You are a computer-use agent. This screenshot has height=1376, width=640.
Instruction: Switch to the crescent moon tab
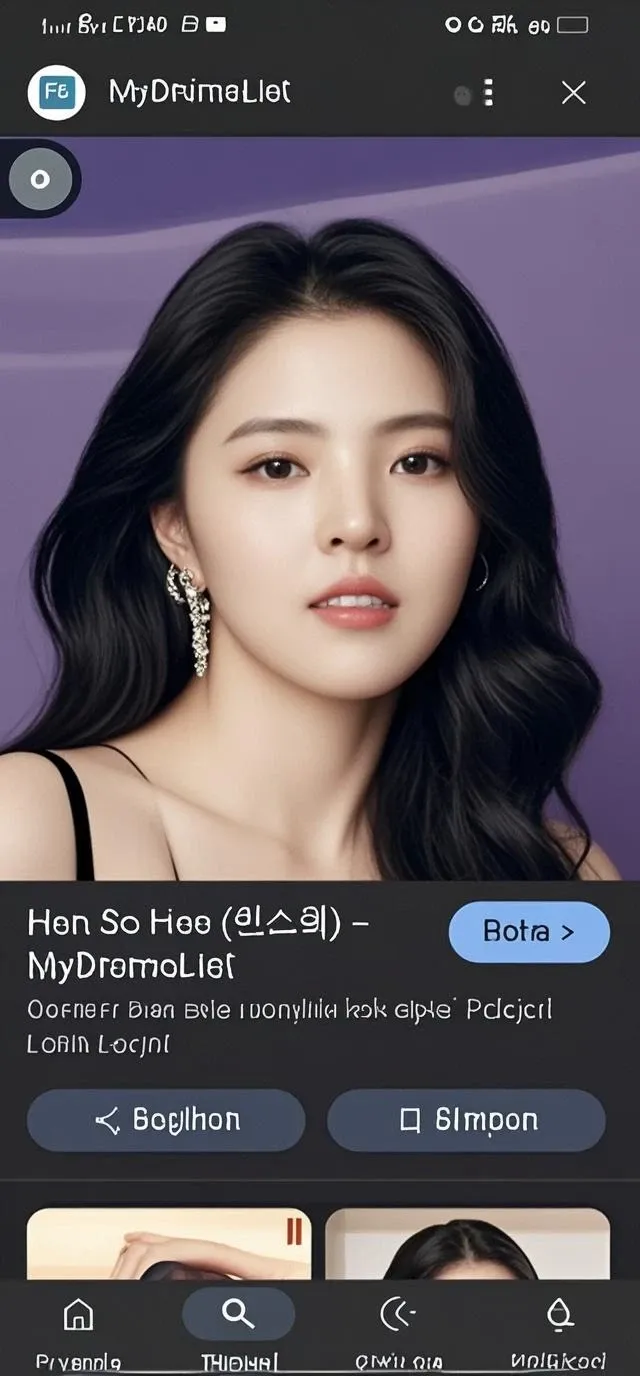pyautogui.click(x=398, y=1327)
